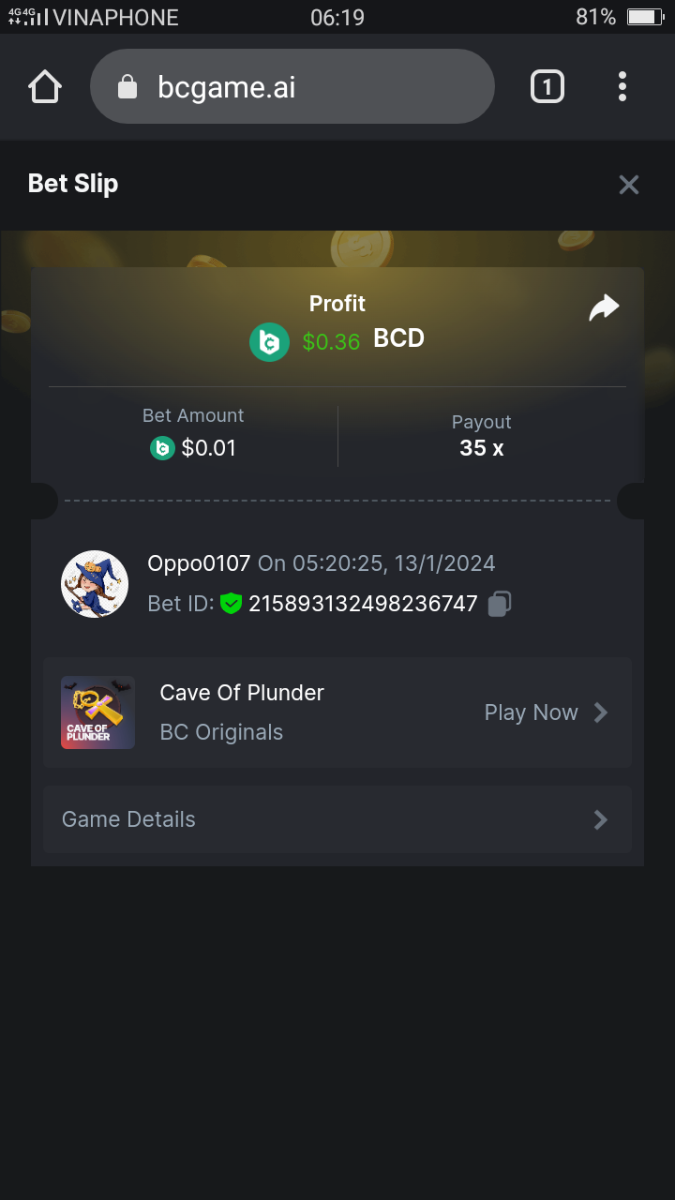Expand Game Details

coord(337,820)
